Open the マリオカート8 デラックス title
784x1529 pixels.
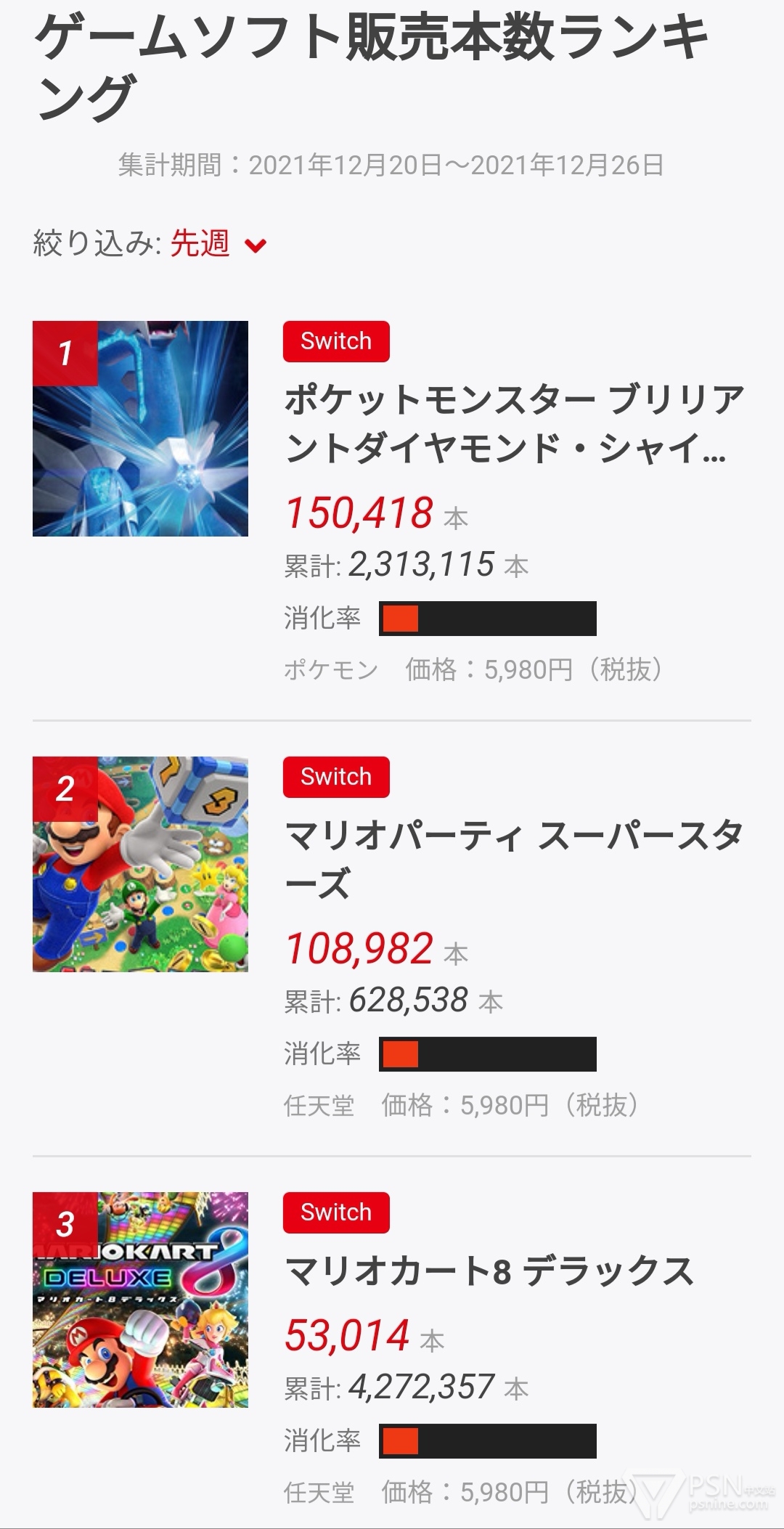coord(489,1272)
